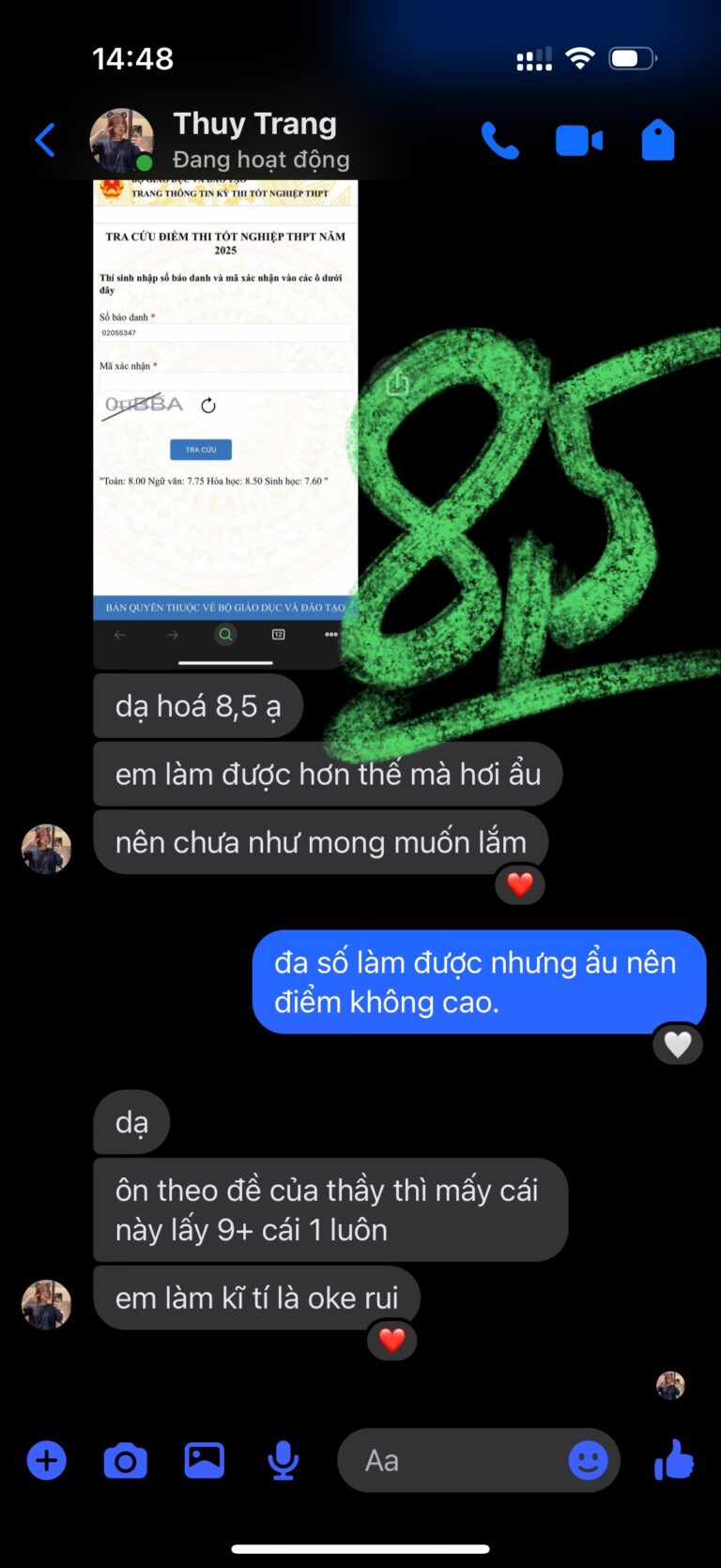Start a voice call with Thuy Trang
Viewport: 721px width, 1568px height.
pos(499,141)
